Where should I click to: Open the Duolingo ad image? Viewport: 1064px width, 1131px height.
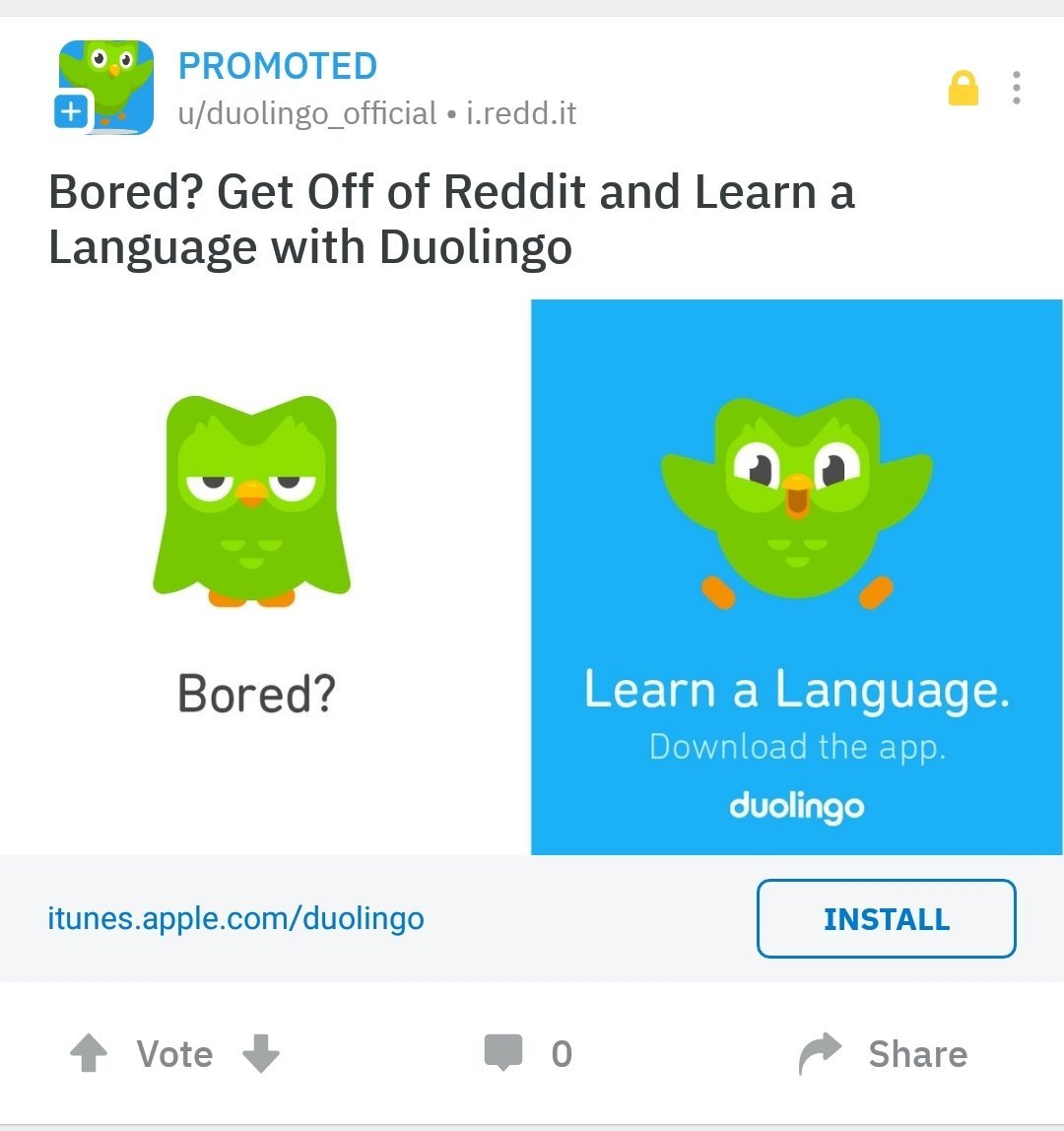pos(532,576)
